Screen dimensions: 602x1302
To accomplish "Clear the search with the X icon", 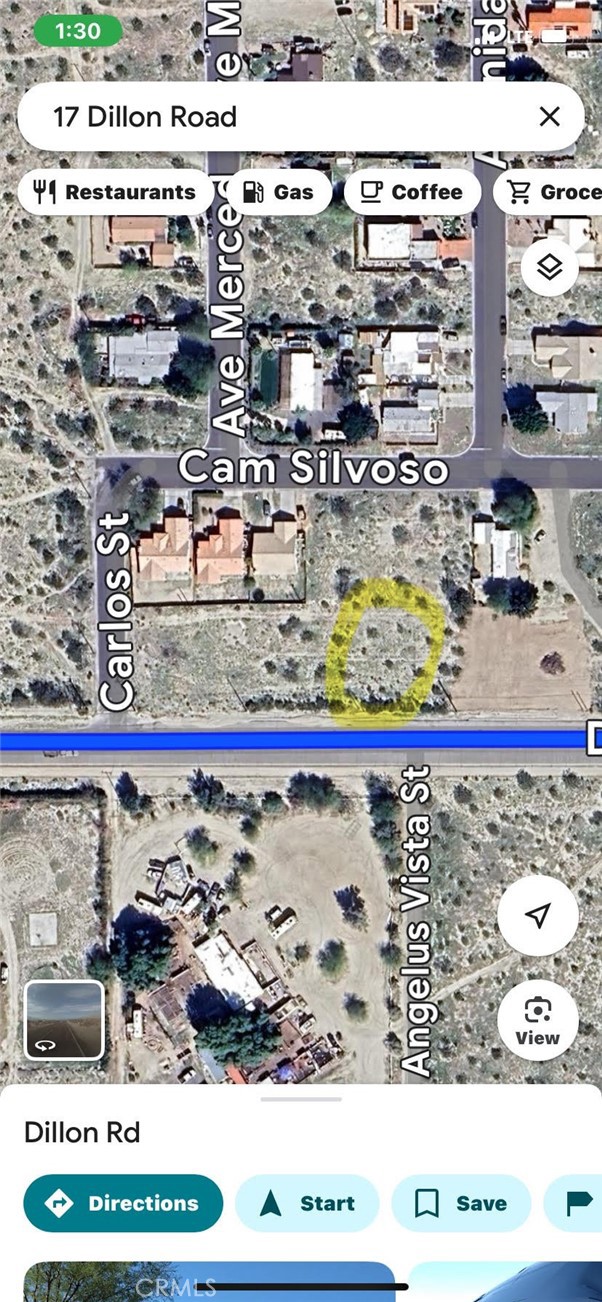I will pos(549,117).
